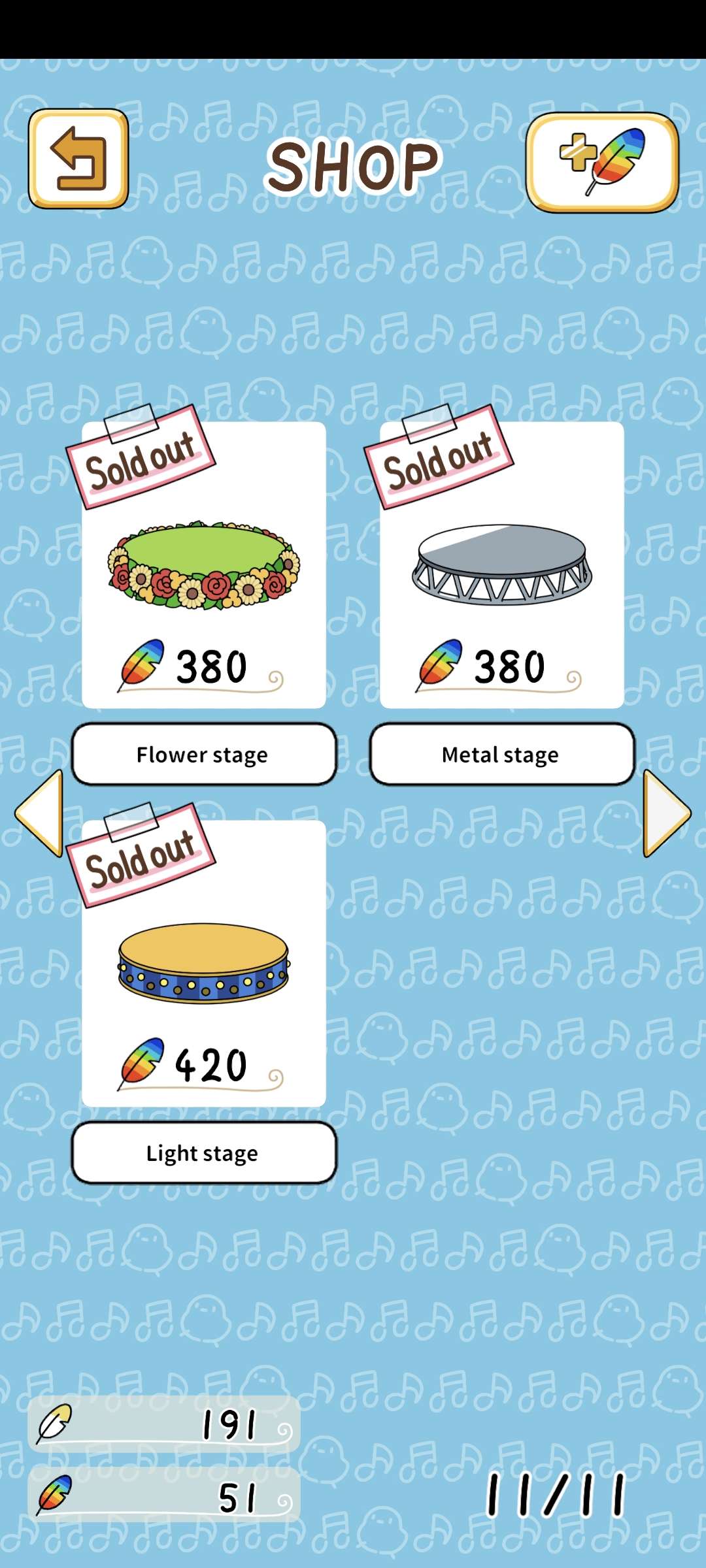The image size is (706, 1568).
Task: Go back from the shop
Action: point(78,159)
